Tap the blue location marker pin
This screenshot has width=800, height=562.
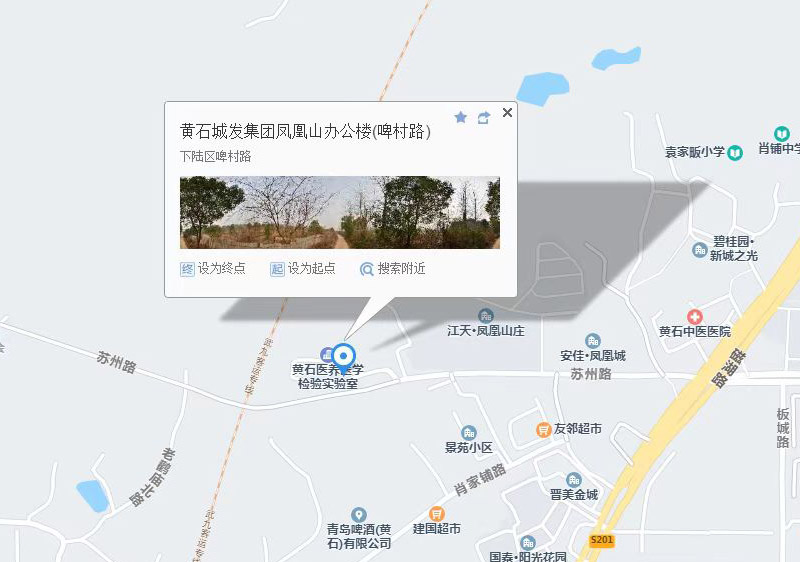click(343, 356)
